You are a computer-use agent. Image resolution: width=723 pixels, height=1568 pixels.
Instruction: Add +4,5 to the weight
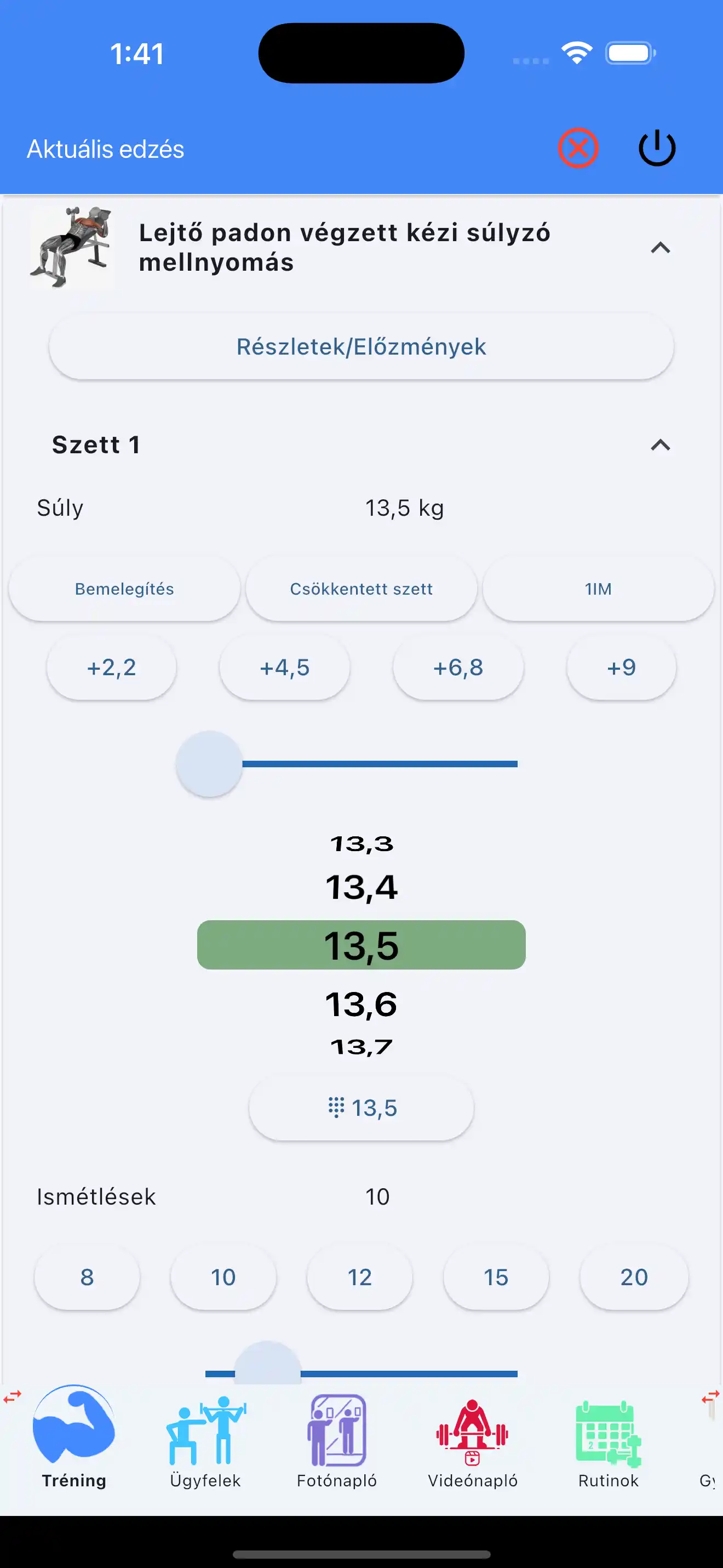coord(285,668)
